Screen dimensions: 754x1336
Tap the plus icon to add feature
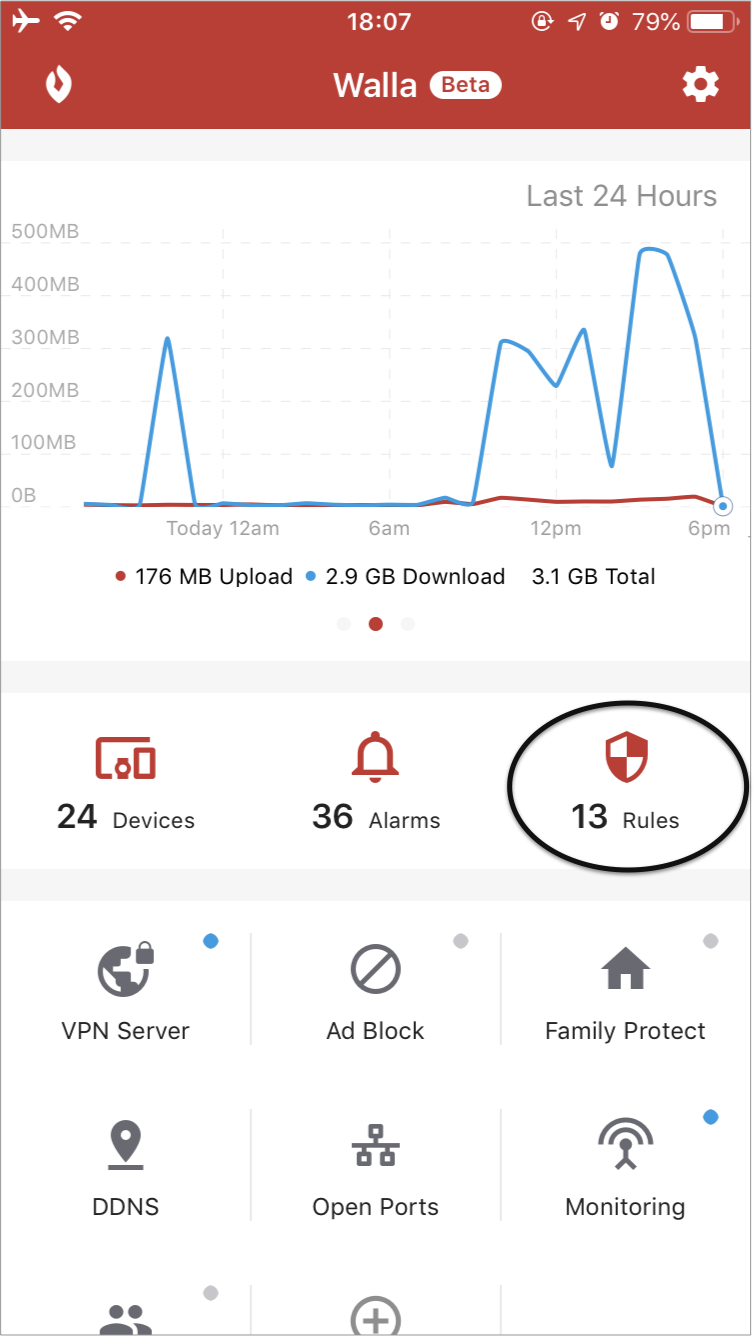pyautogui.click(x=376, y=1316)
